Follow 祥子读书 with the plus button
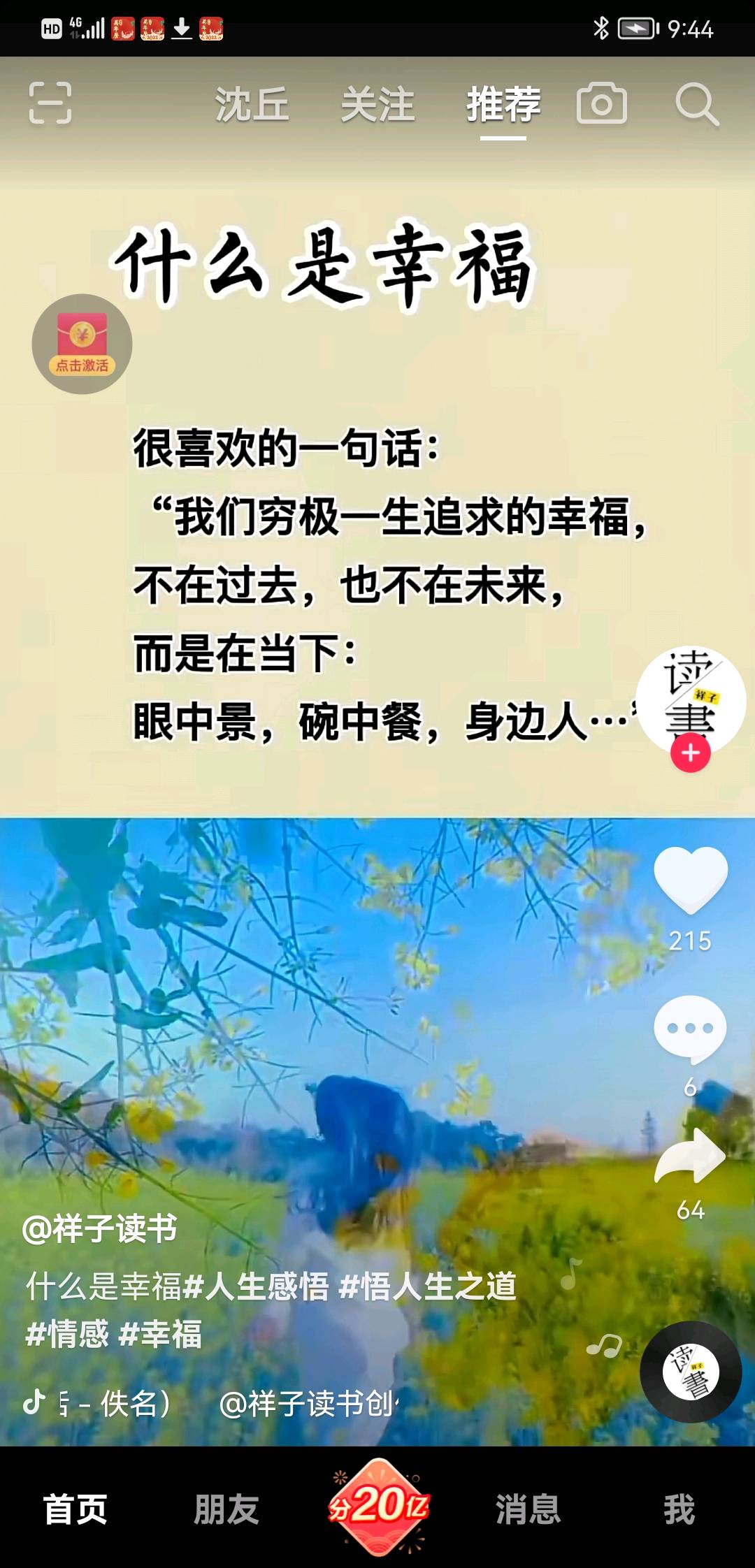The image size is (755, 1568). tap(691, 753)
